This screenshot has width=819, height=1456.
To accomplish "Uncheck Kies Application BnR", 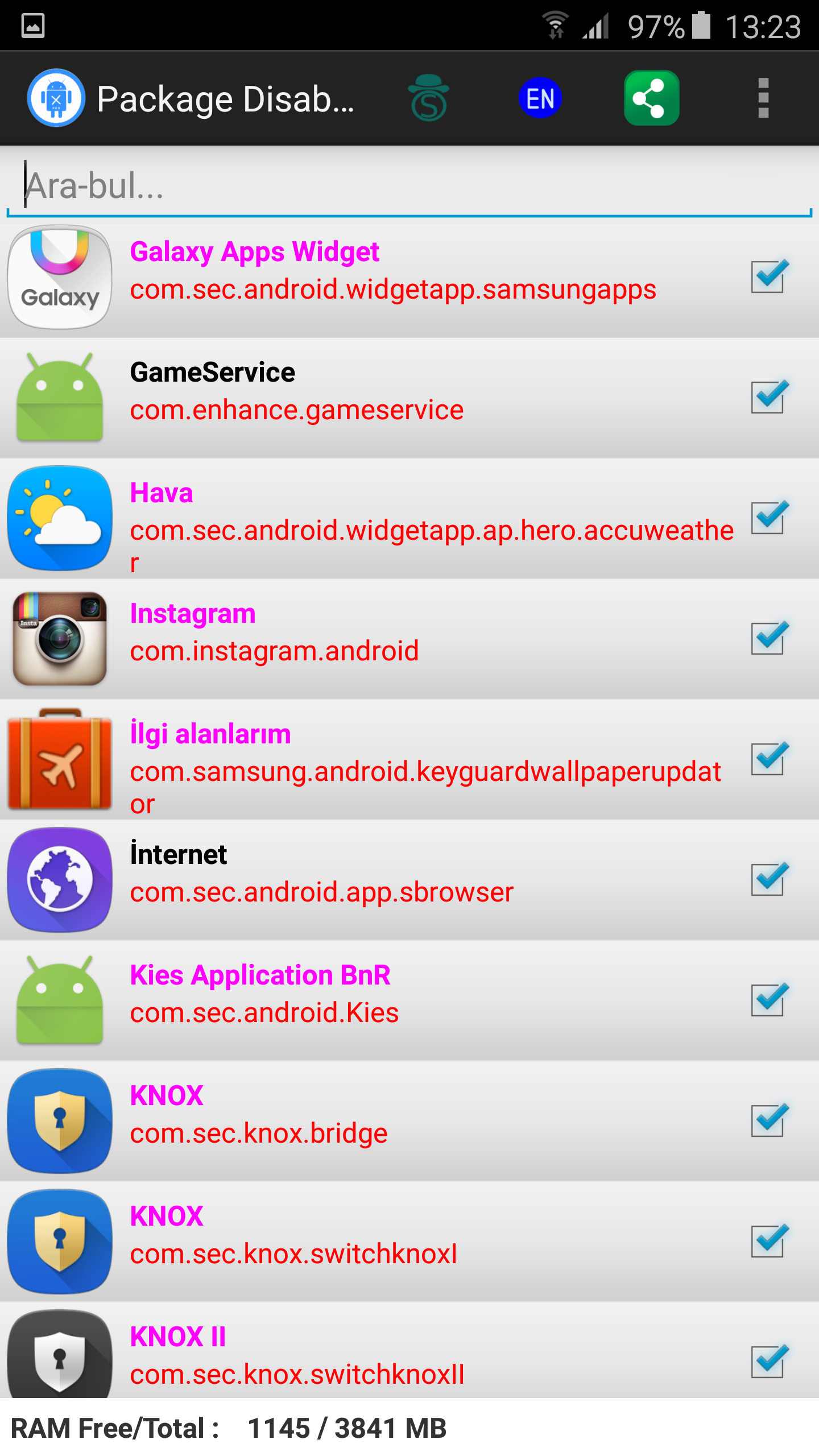I will point(768,1000).
